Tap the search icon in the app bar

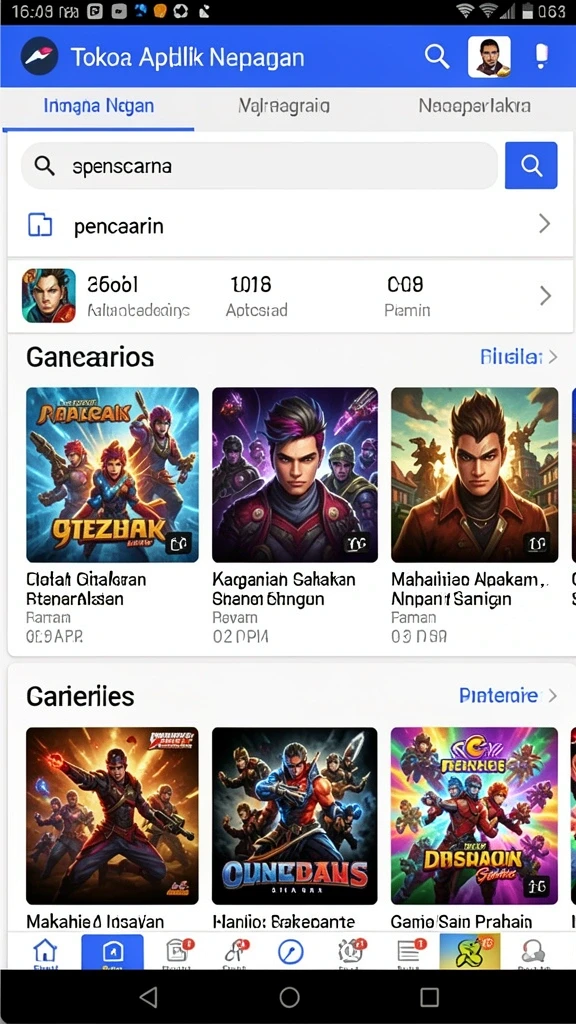[437, 57]
